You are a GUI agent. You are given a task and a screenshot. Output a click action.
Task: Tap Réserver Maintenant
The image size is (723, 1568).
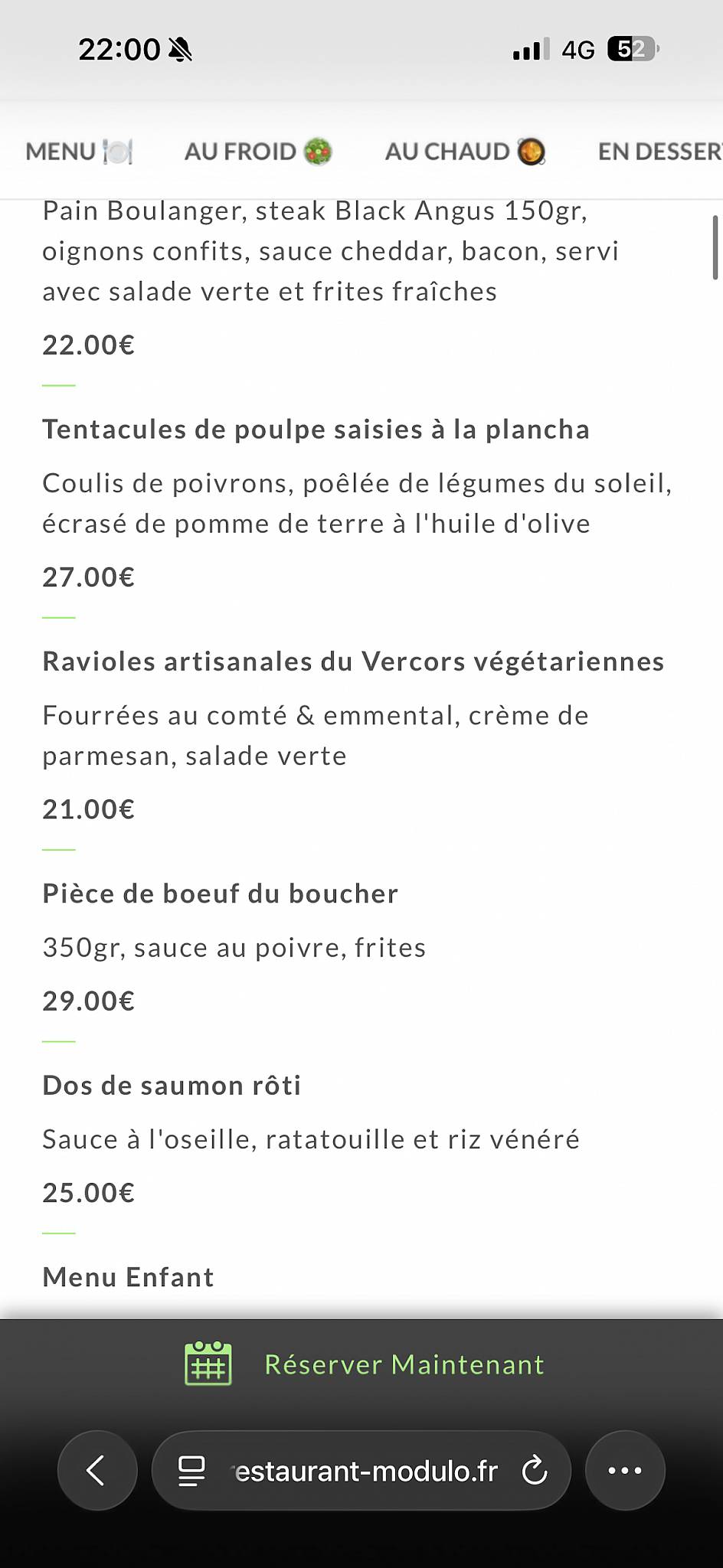click(x=404, y=1364)
